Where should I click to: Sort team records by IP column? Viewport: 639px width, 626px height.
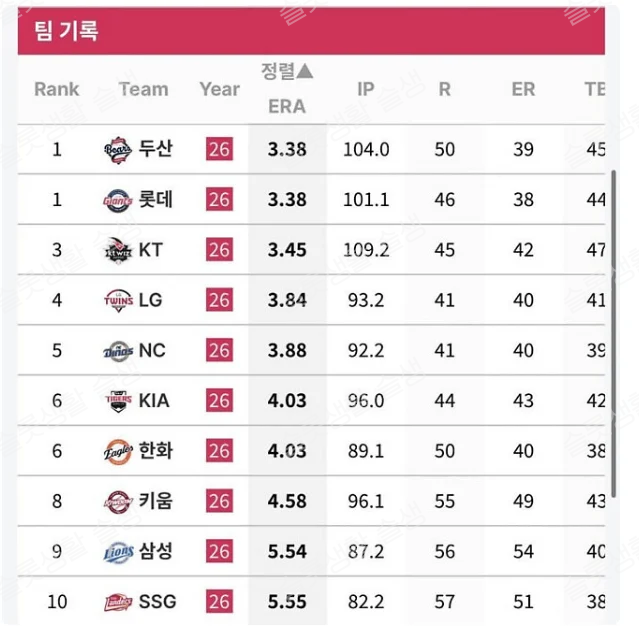click(x=366, y=89)
